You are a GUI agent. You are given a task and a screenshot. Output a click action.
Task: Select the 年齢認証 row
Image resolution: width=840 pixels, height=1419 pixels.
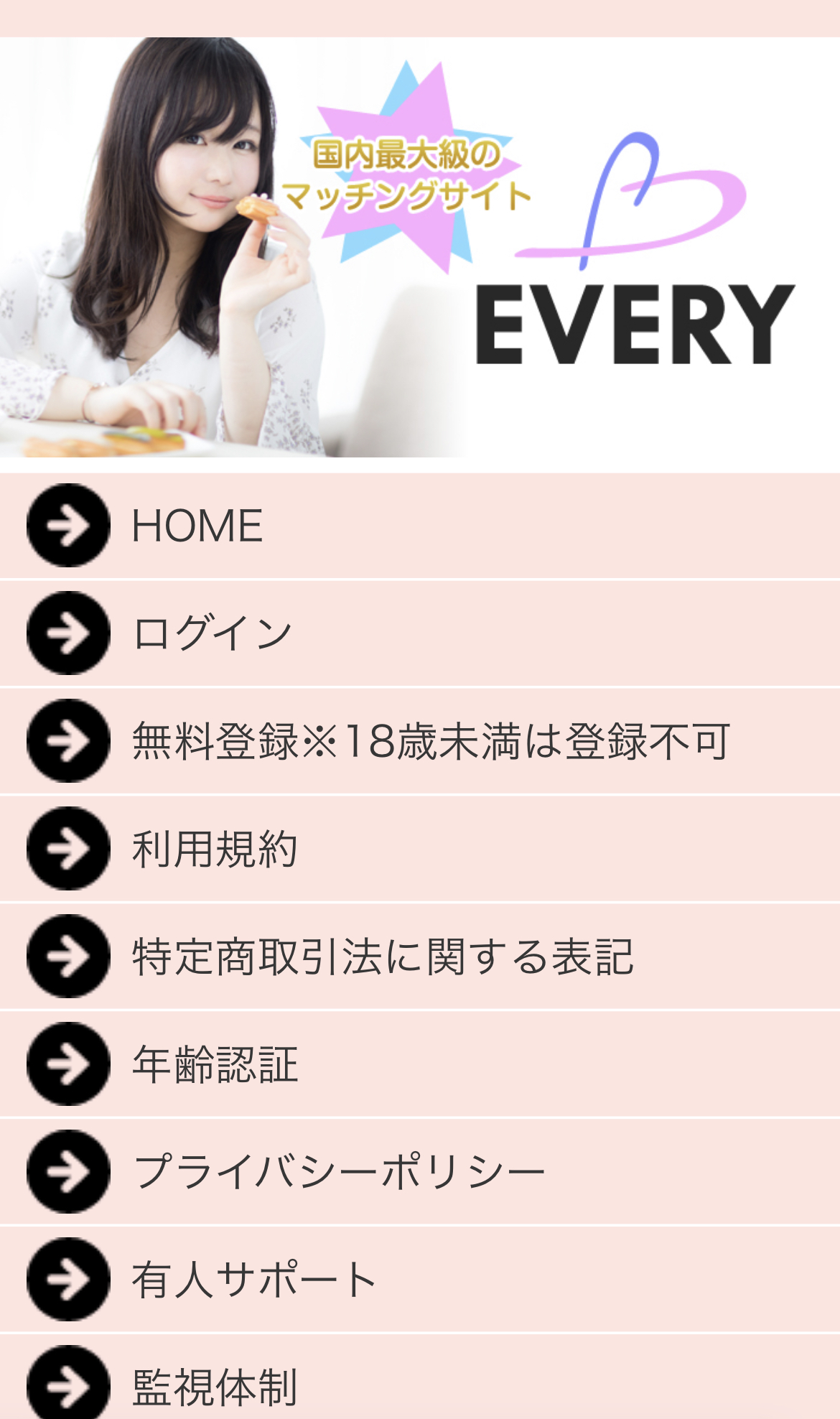click(x=215, y=1064)
